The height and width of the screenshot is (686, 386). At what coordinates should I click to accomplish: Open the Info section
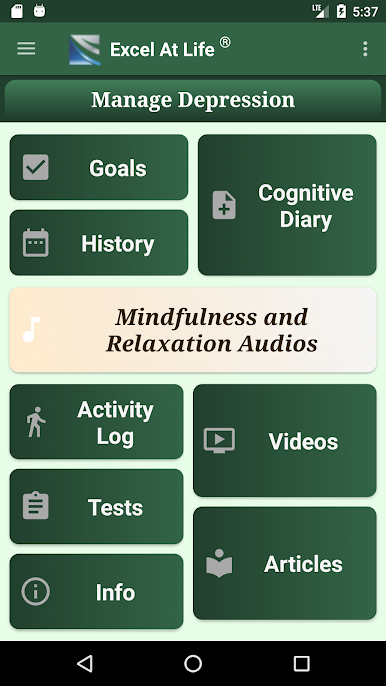96,592
